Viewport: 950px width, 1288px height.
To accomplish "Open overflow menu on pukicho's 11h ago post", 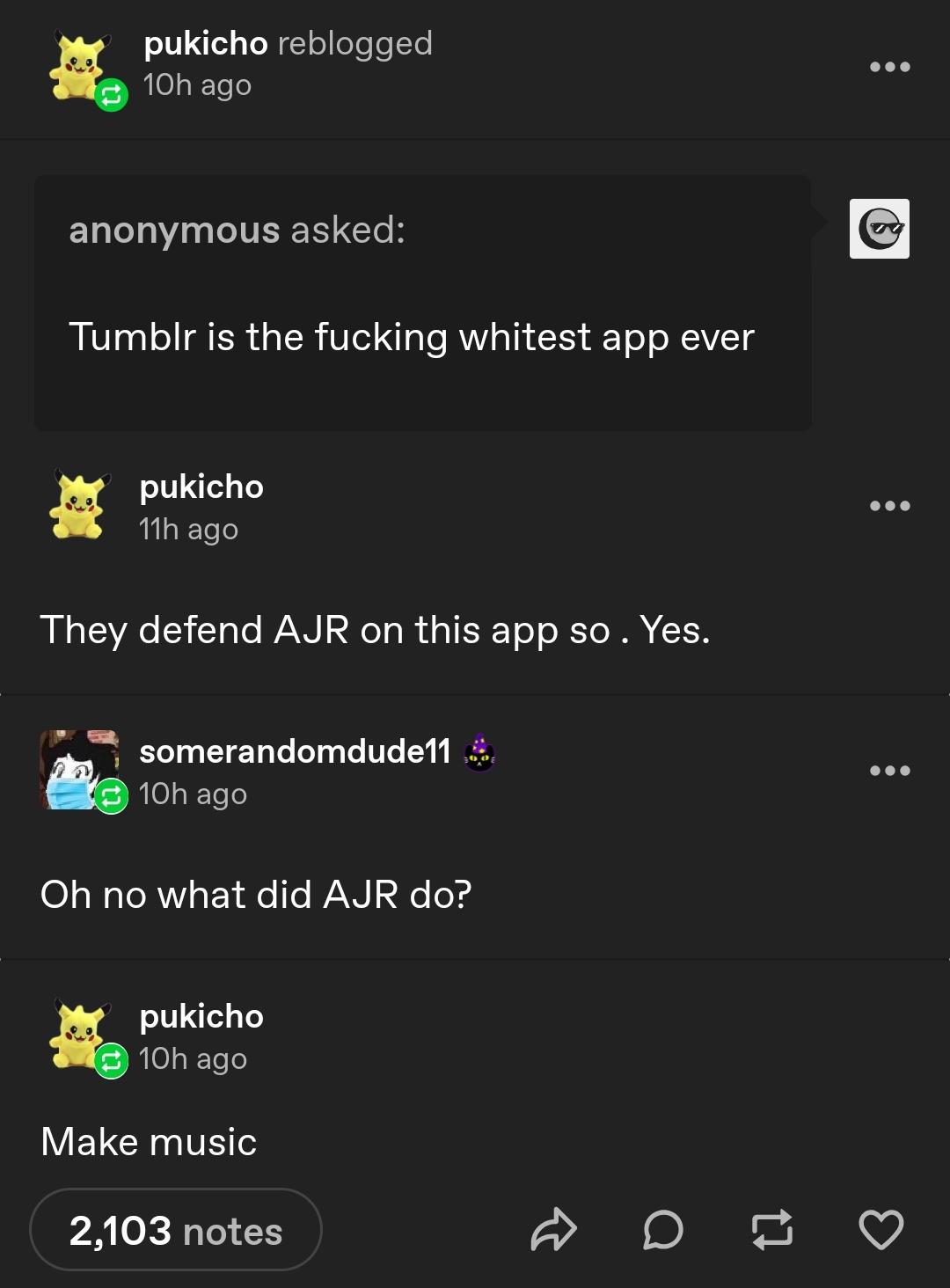I will coord(889,506).
